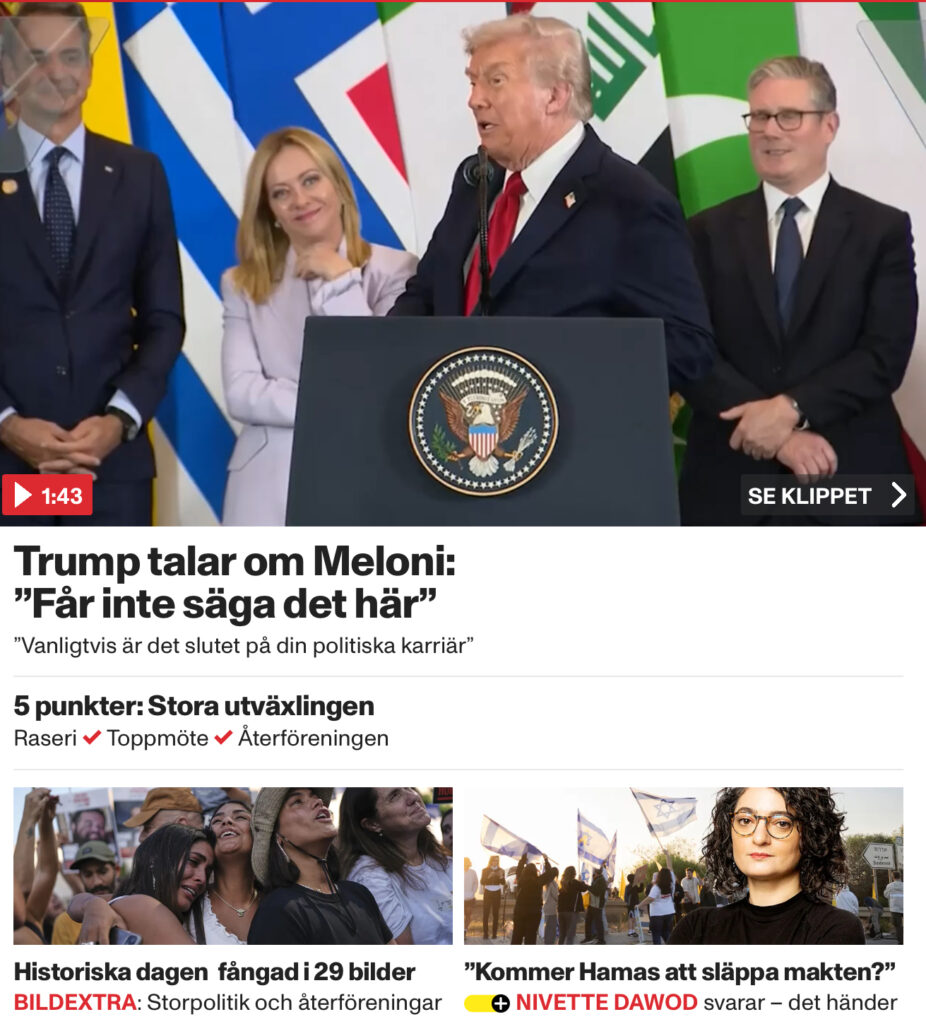
Task: Read the BILDEXTRA story about Storpolitik
Action: pos(228,1002)
